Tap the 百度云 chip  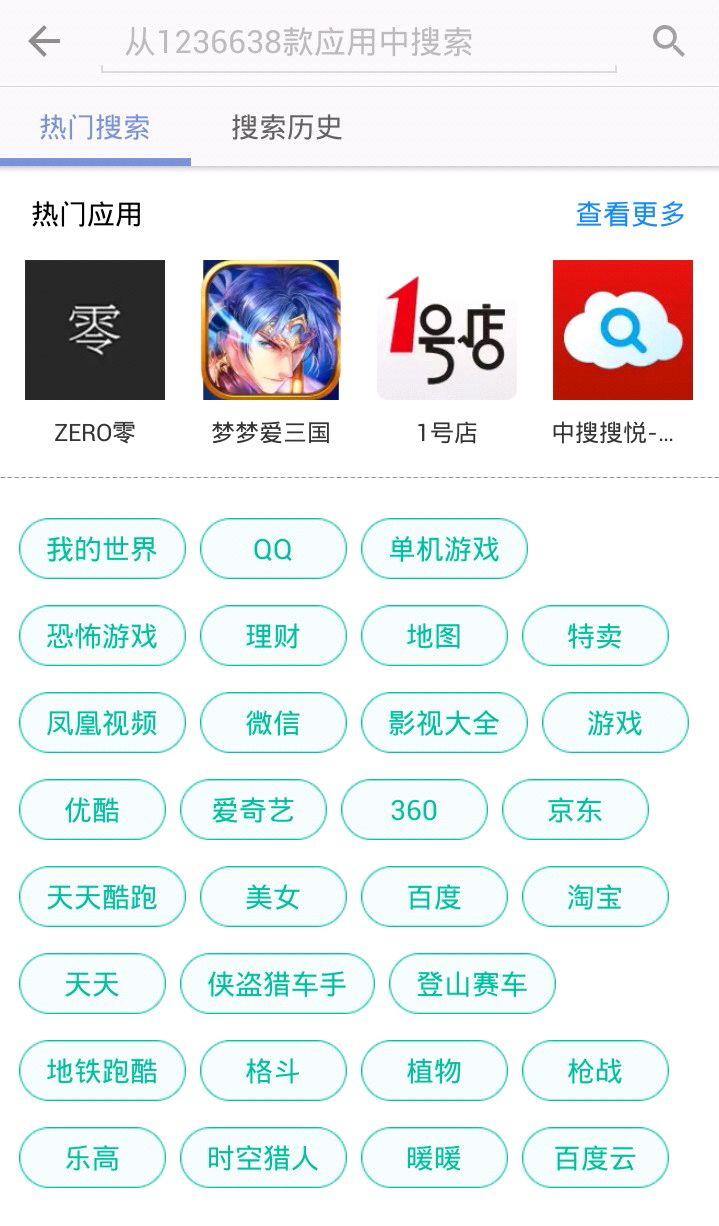(x=595, y=1158)
